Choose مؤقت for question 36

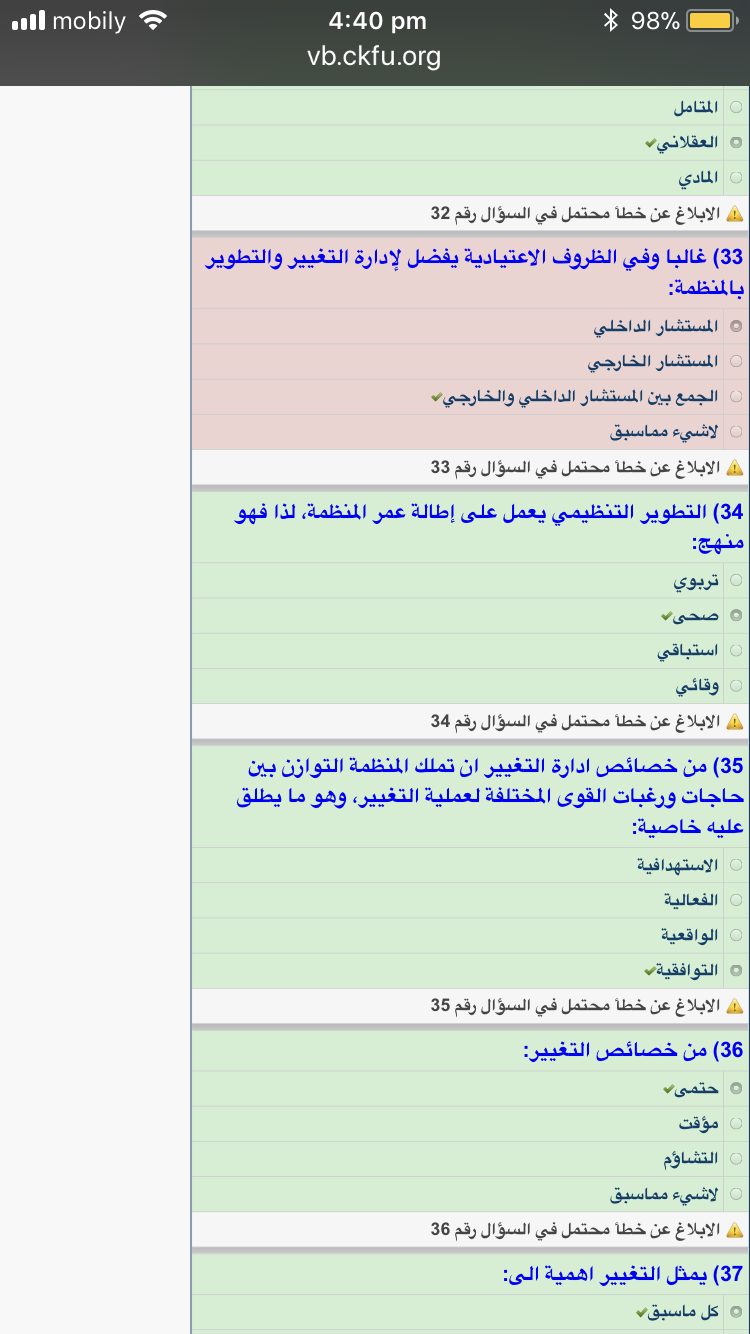(x=737, y=1124)
